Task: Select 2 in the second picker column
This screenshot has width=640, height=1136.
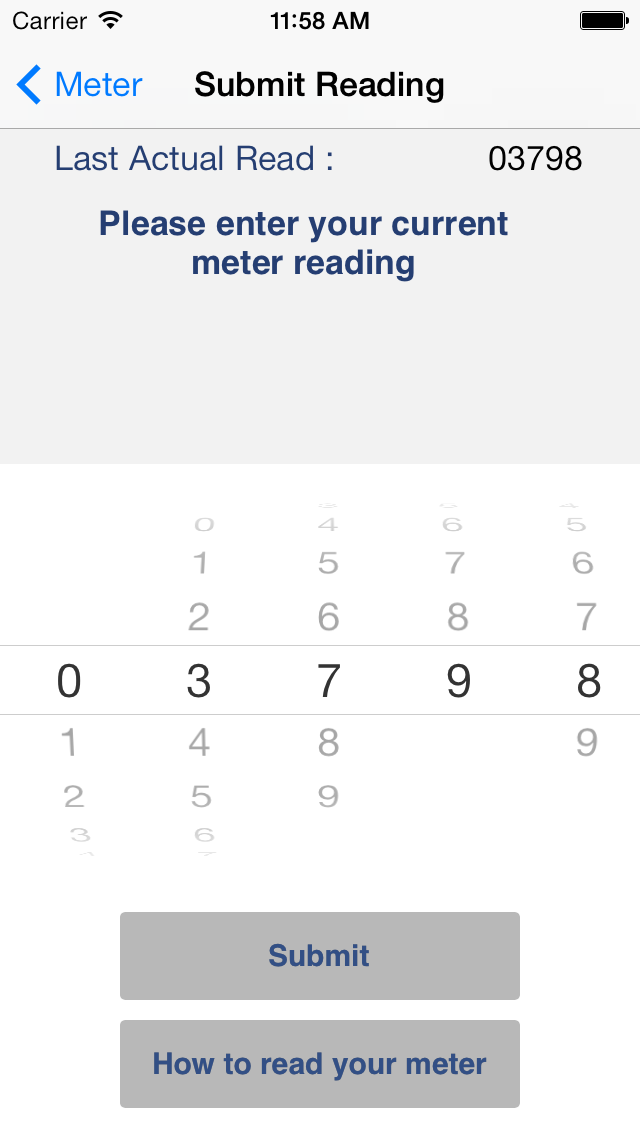Action: [199, 618]
